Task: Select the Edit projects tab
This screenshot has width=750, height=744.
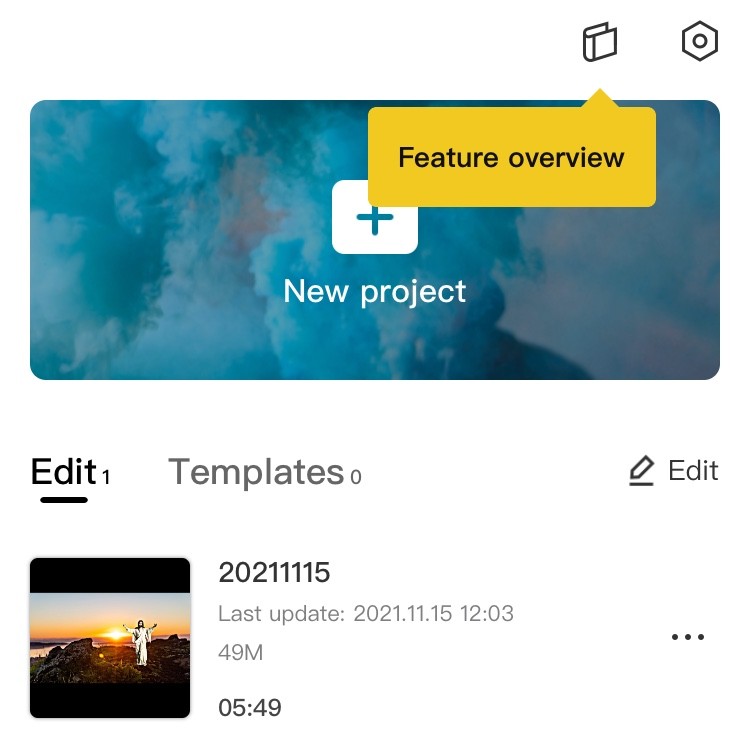Action: tap(70, 472)
